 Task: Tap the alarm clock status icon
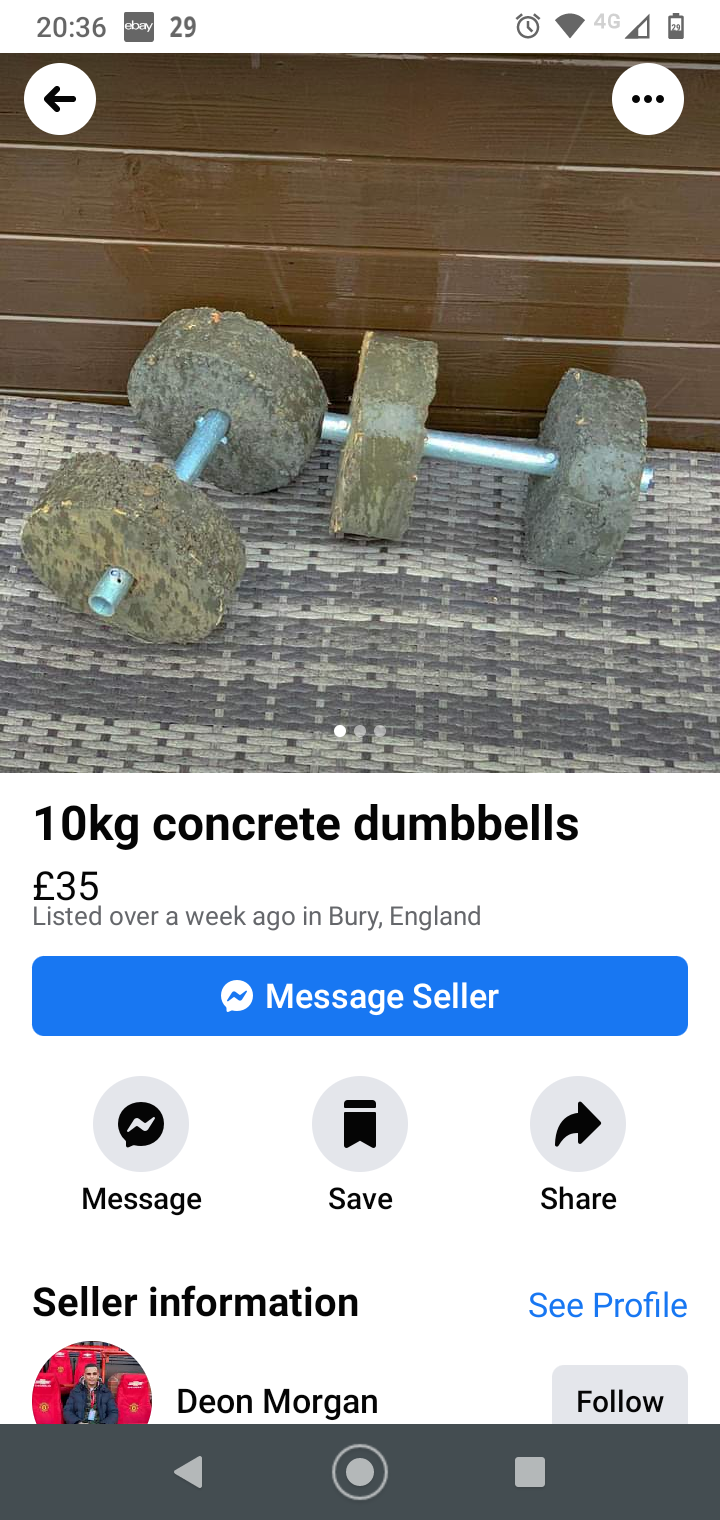point(528,27)
